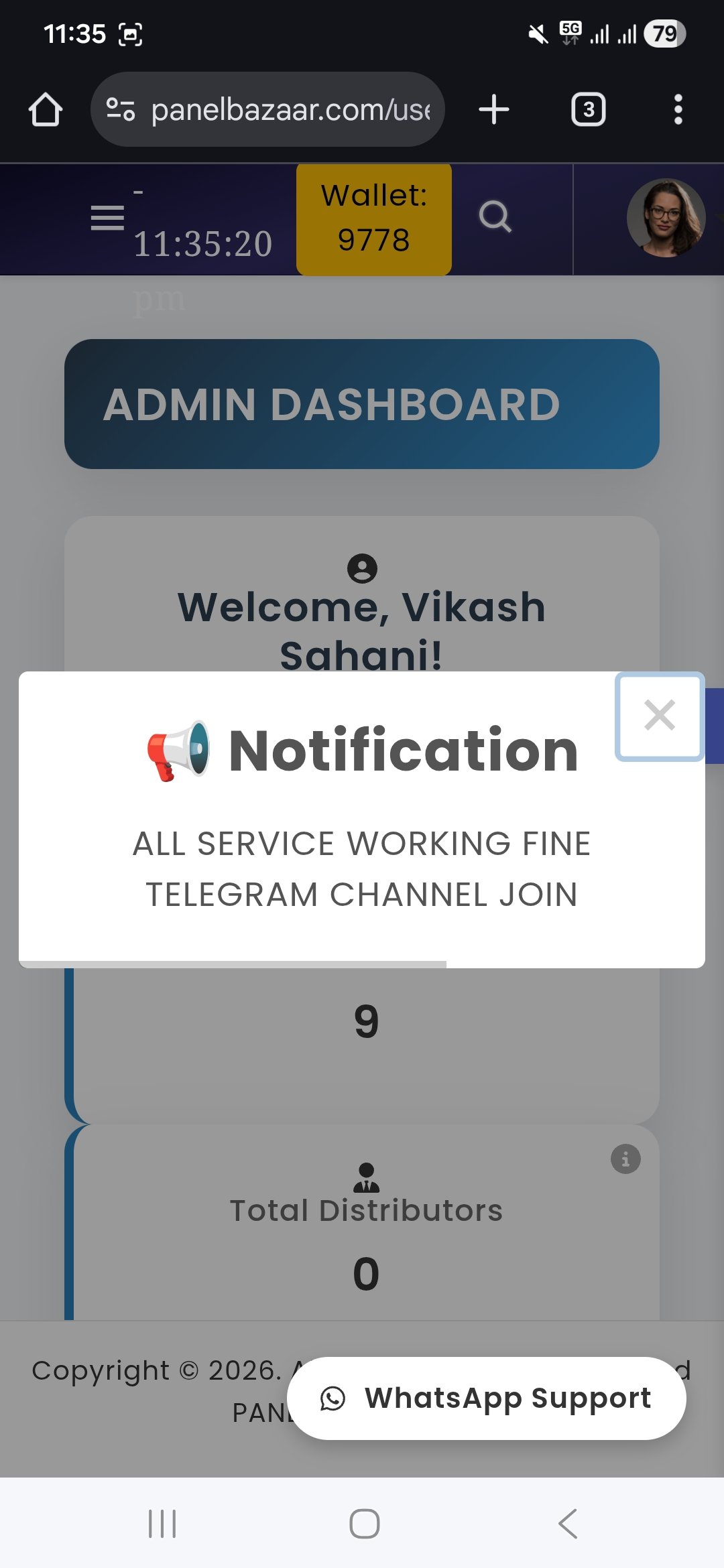Open the browser overflow menu
The height and width of the screenshot is (1568, 724).
[x=678, y=109]
